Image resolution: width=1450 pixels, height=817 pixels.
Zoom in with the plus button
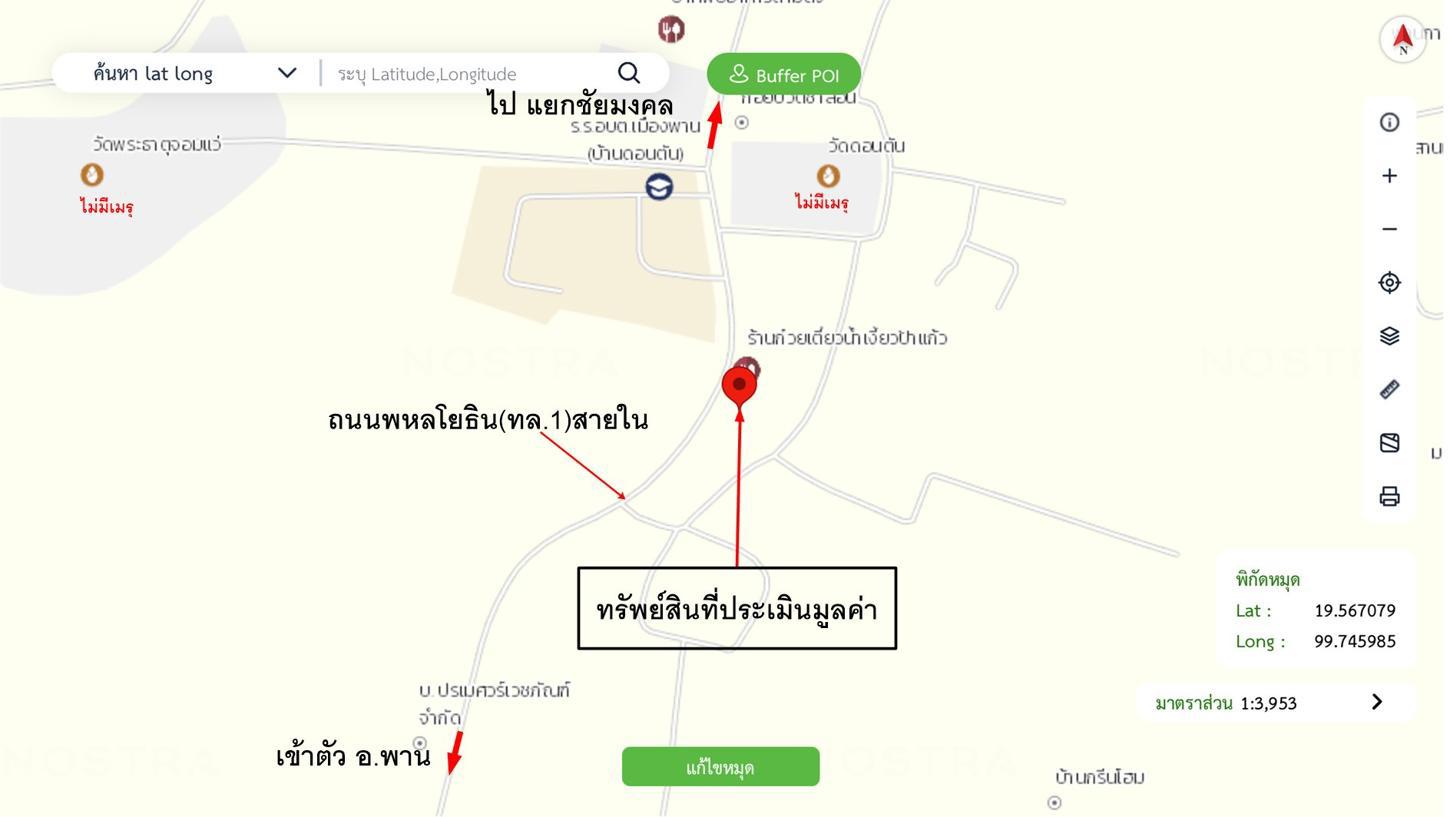coord(1389,176)
